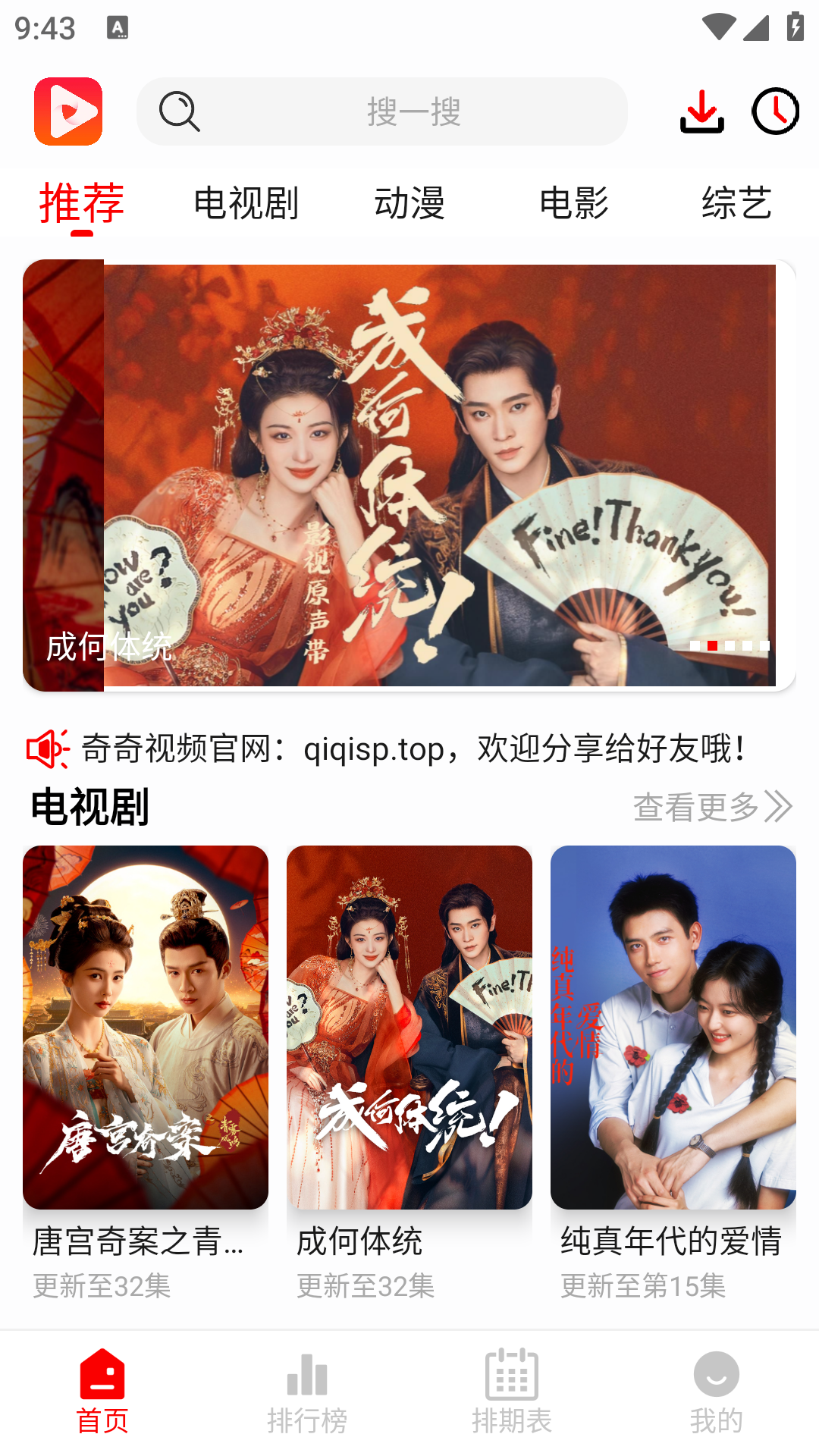Switch to the 排行榜 rankings tab
Screen dimensions: 819x1456
pos(307,1392)
